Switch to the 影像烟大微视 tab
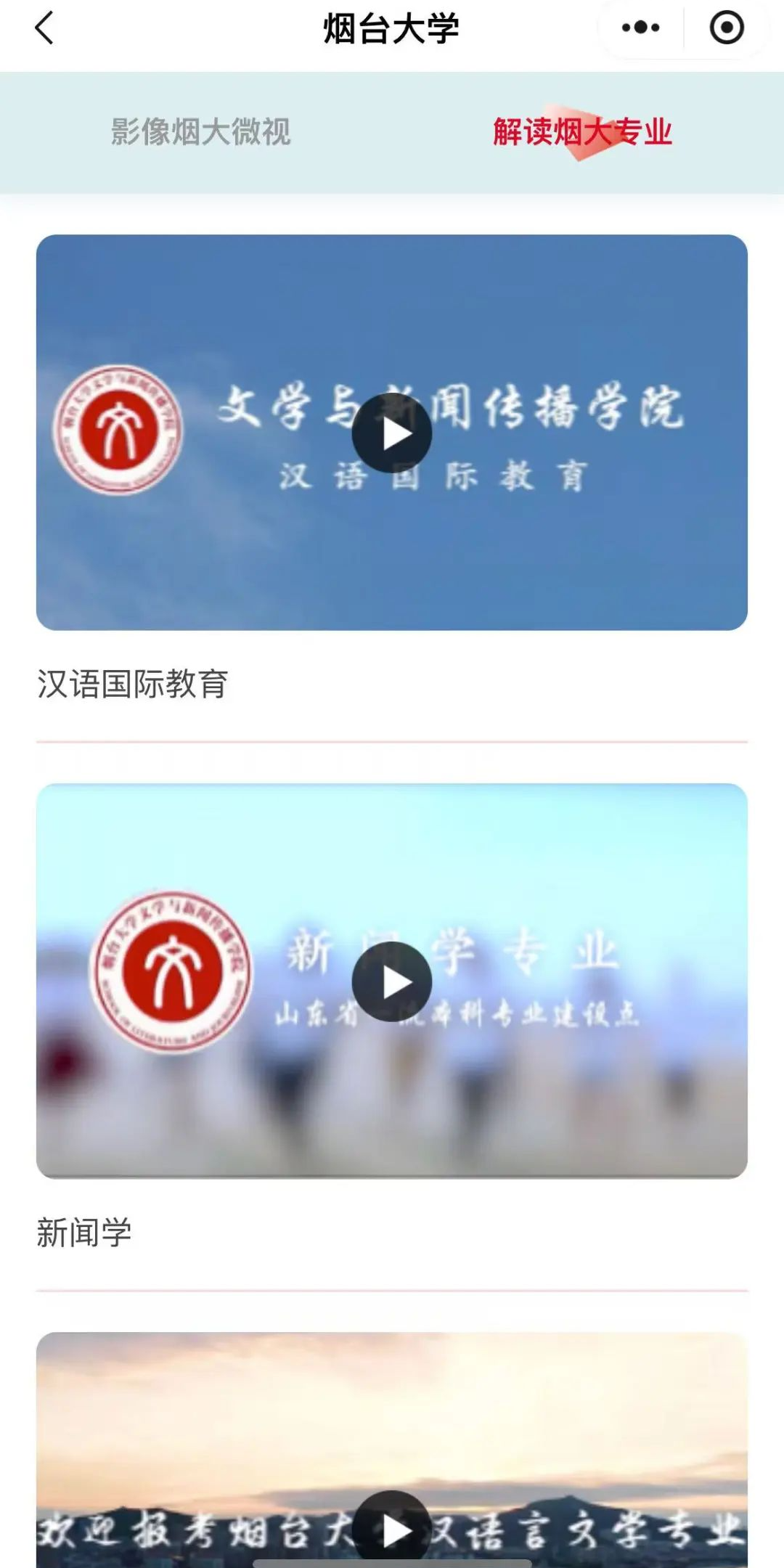This screenshot has width=784, height=1568. coord(200,132)
